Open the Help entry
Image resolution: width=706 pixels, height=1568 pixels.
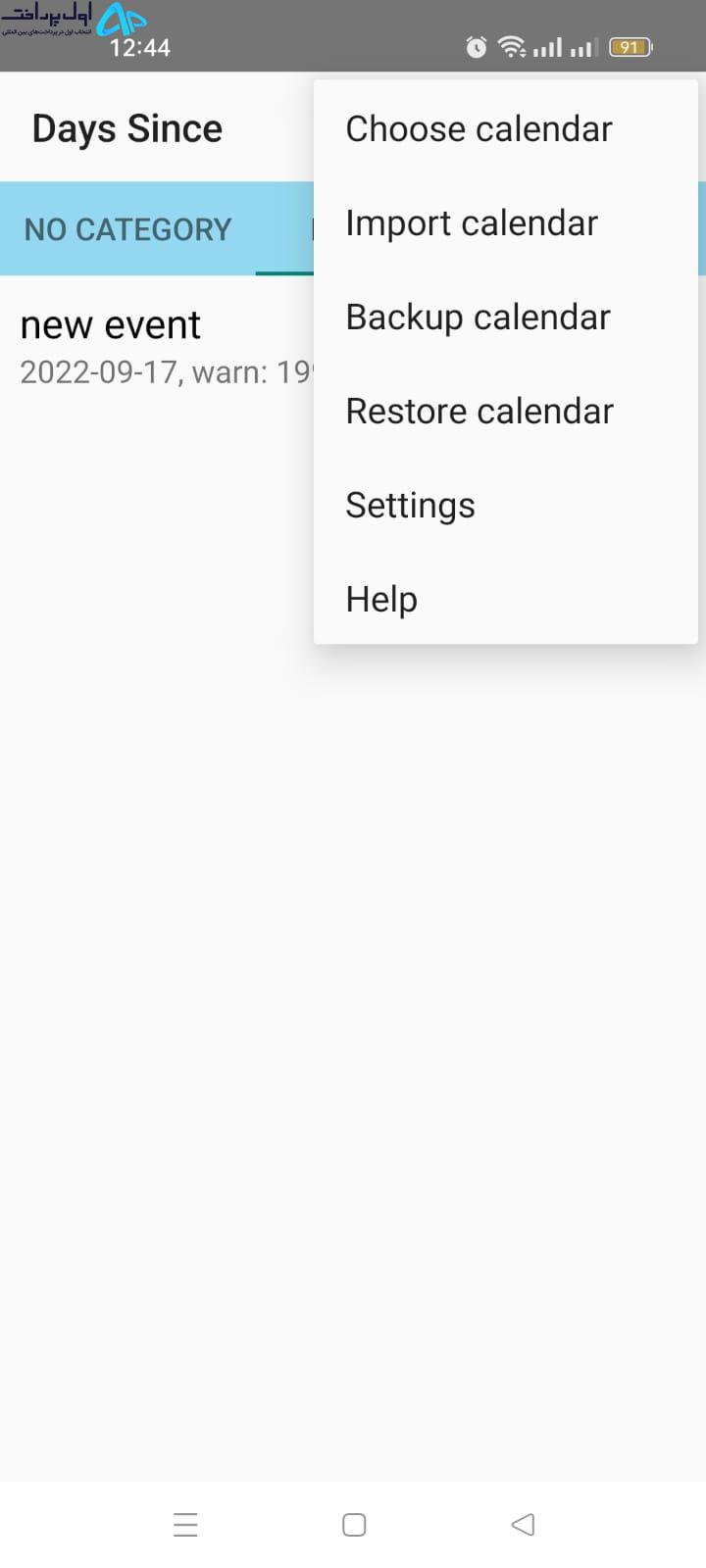(505, 600)
